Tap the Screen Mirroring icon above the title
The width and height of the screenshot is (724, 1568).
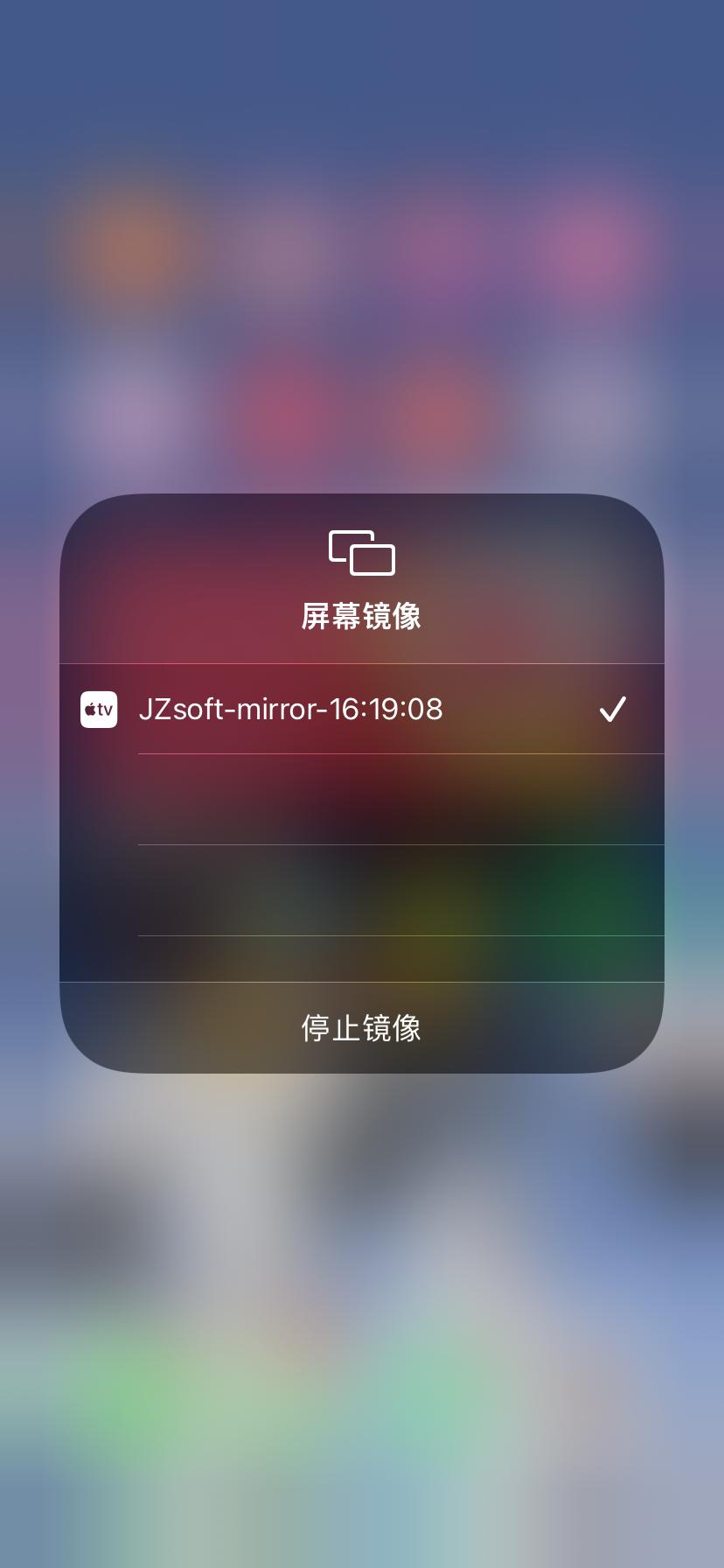pos(362,554)
